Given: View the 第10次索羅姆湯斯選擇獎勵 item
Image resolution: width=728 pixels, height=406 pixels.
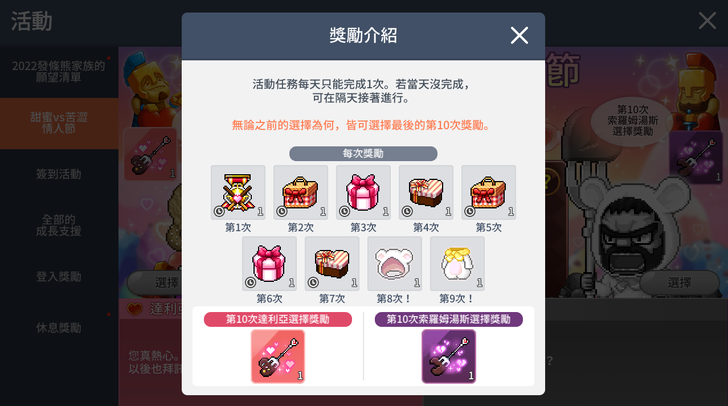Looking at the screenshot, I should (448, 356).
